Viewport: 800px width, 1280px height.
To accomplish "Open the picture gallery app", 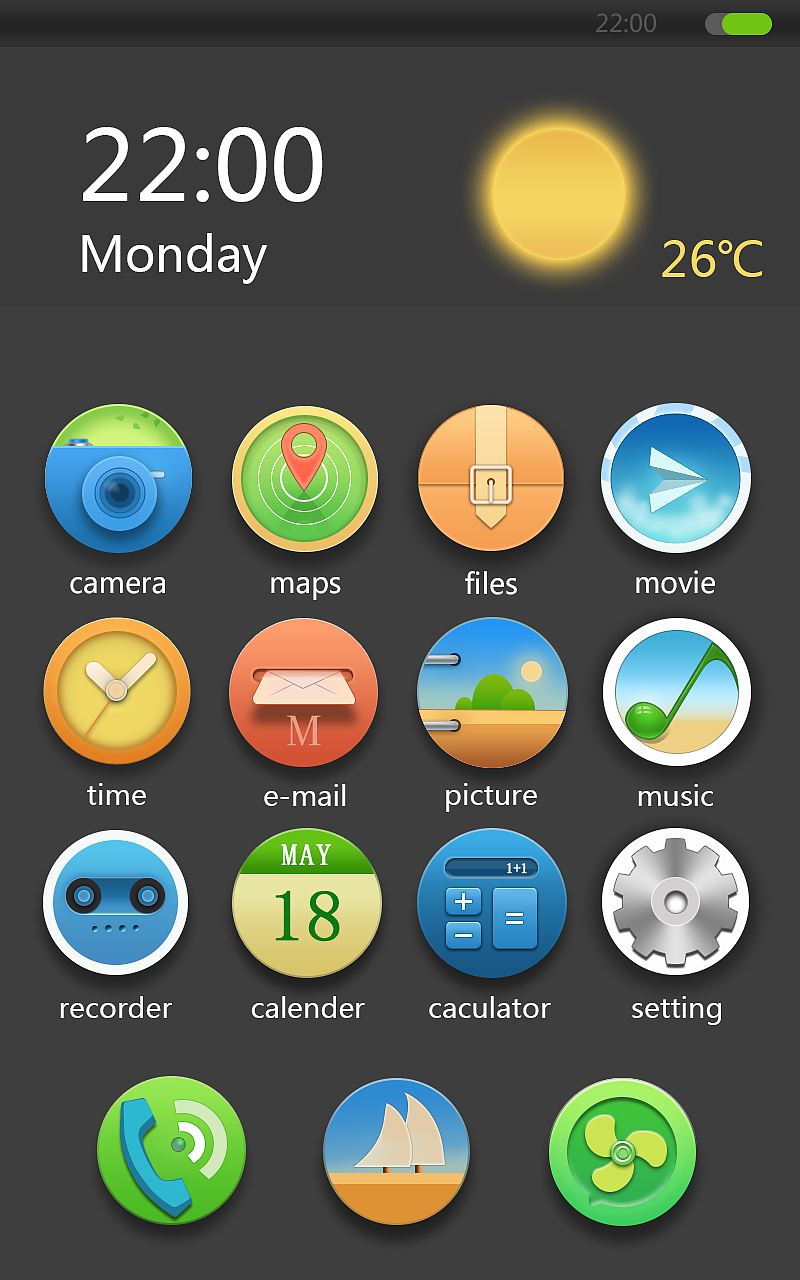I will tap(492, 693).
